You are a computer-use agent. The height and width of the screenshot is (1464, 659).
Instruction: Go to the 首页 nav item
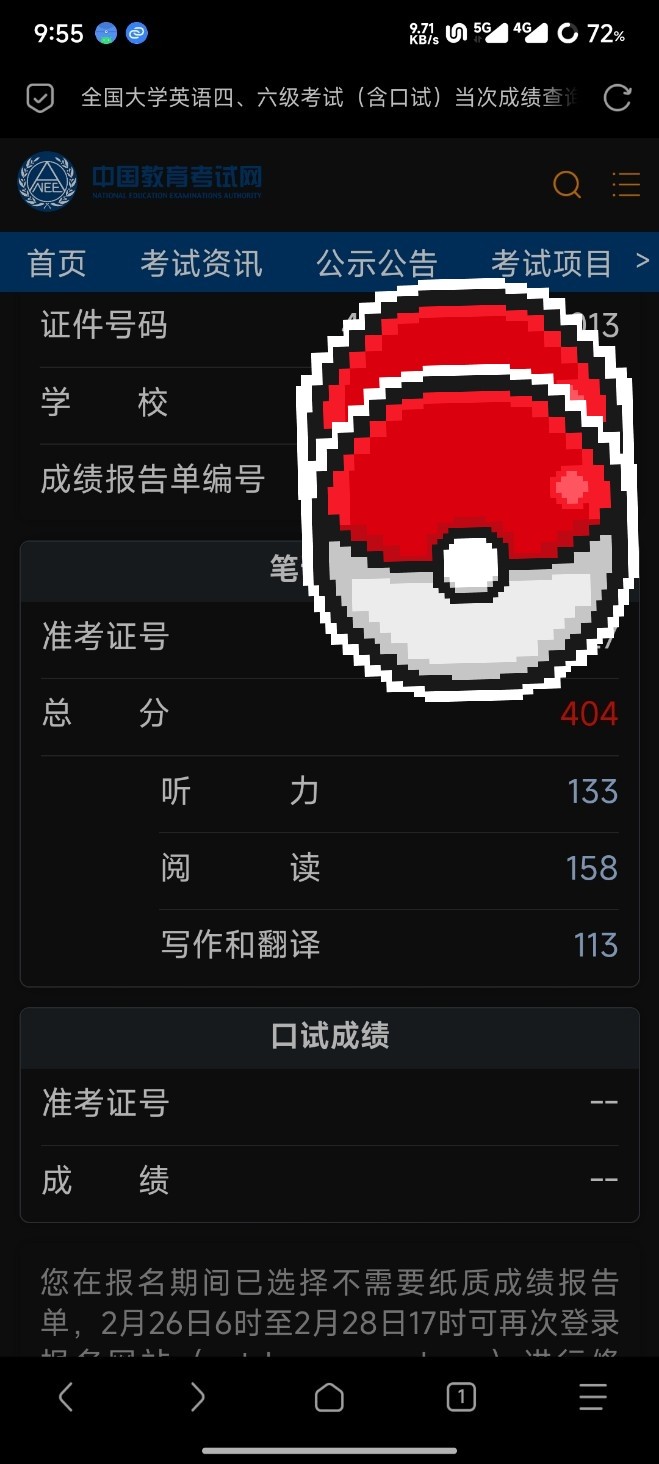(57, 263)
